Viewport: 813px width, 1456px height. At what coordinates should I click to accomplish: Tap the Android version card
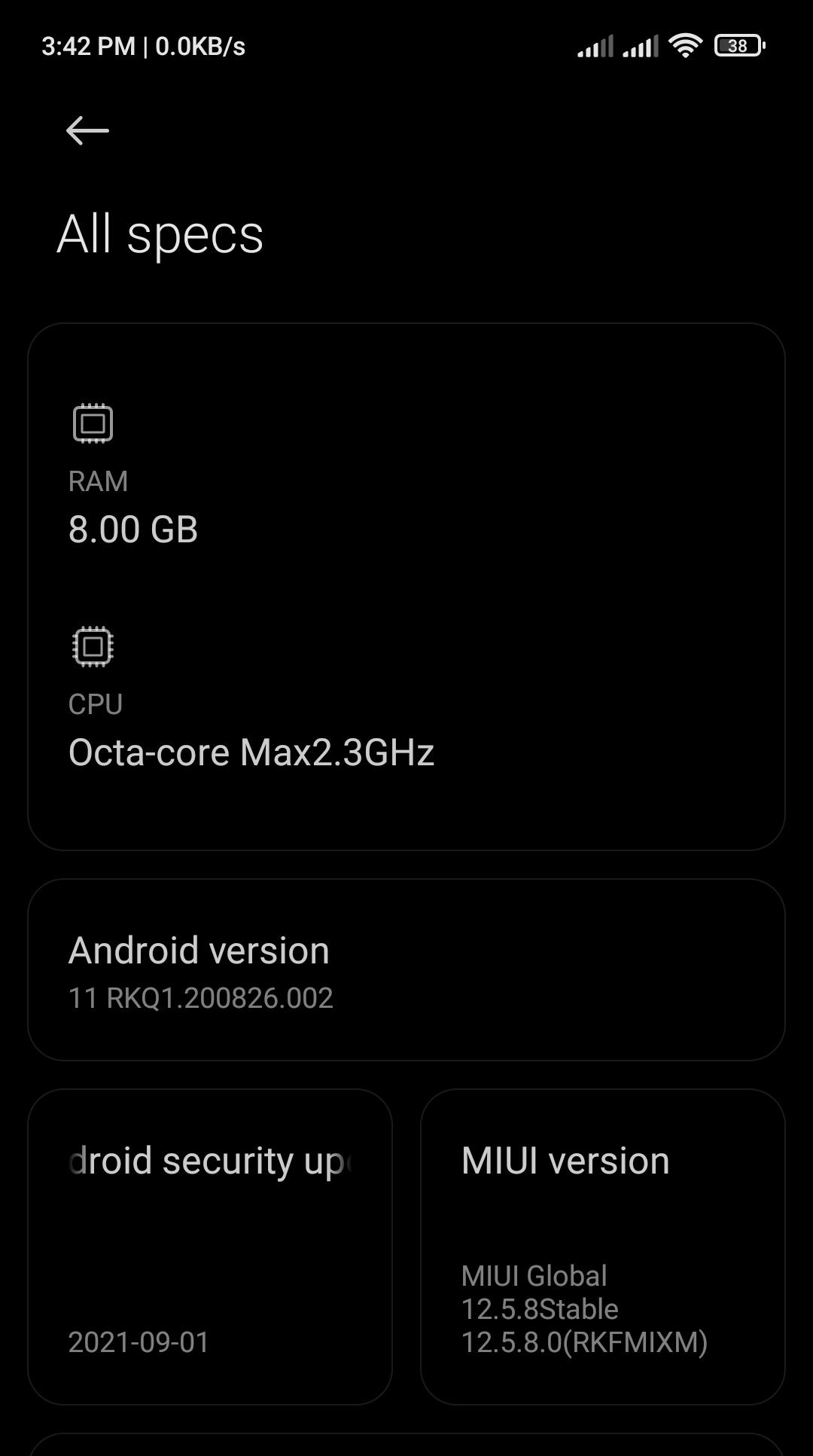406,970
